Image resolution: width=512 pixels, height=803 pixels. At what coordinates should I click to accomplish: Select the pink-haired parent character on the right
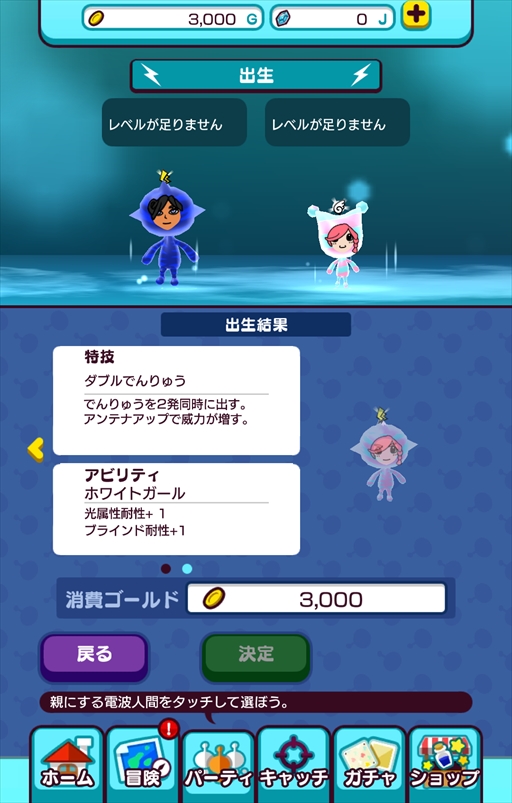pos(338,242)
